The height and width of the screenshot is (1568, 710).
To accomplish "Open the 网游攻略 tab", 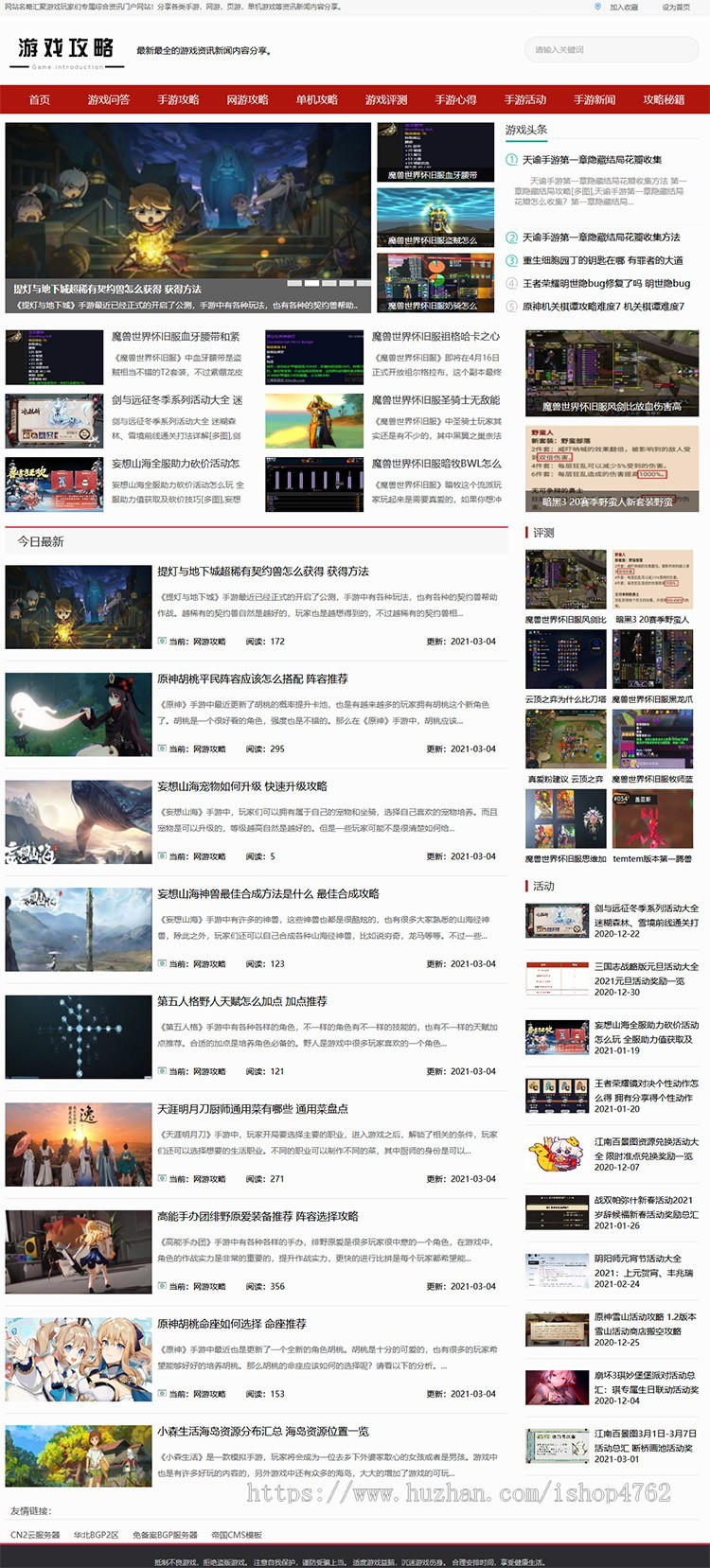I will coord(247,99).
